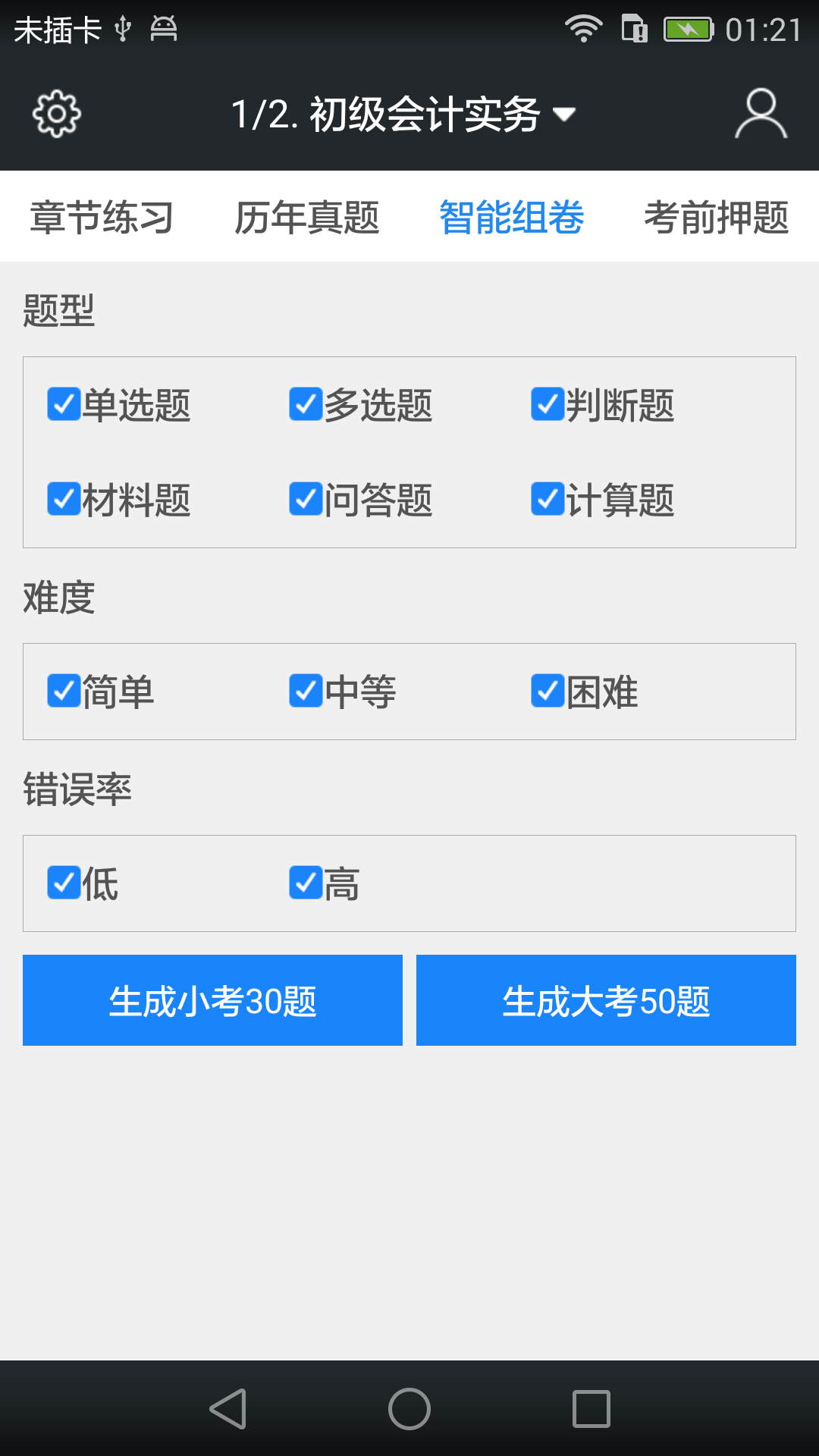
Task: Select the 单选题 checkbox icon
Action: pos(63,406)
